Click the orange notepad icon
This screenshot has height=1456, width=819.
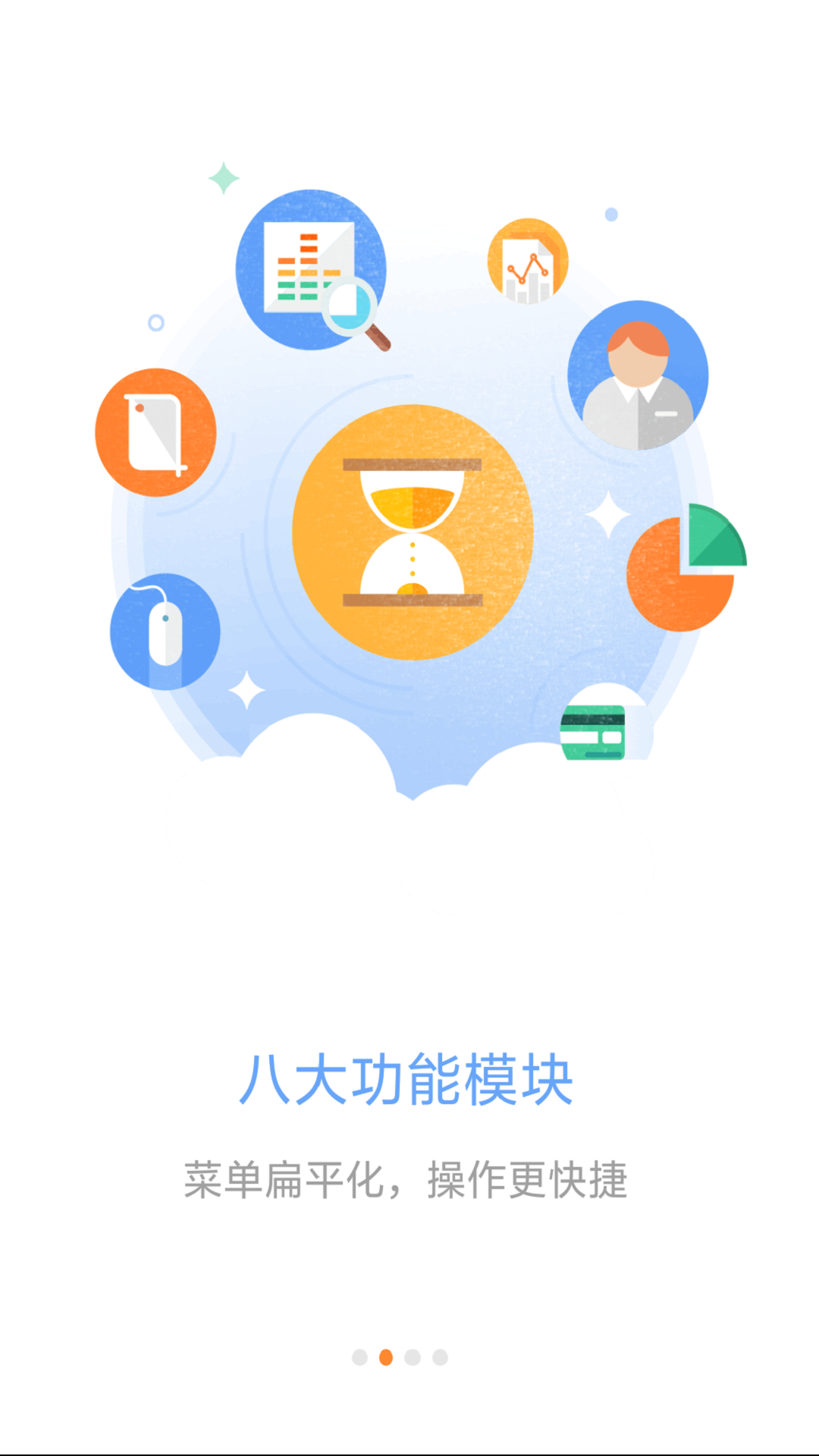point(155,432)
